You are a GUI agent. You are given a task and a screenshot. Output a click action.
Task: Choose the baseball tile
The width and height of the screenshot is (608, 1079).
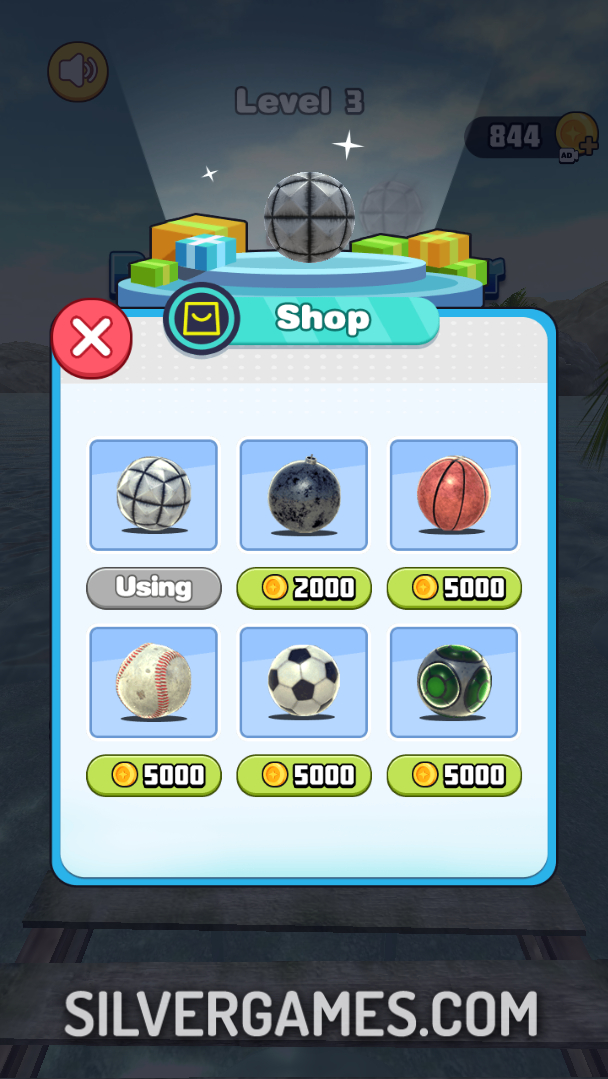(x=153, y=682)
